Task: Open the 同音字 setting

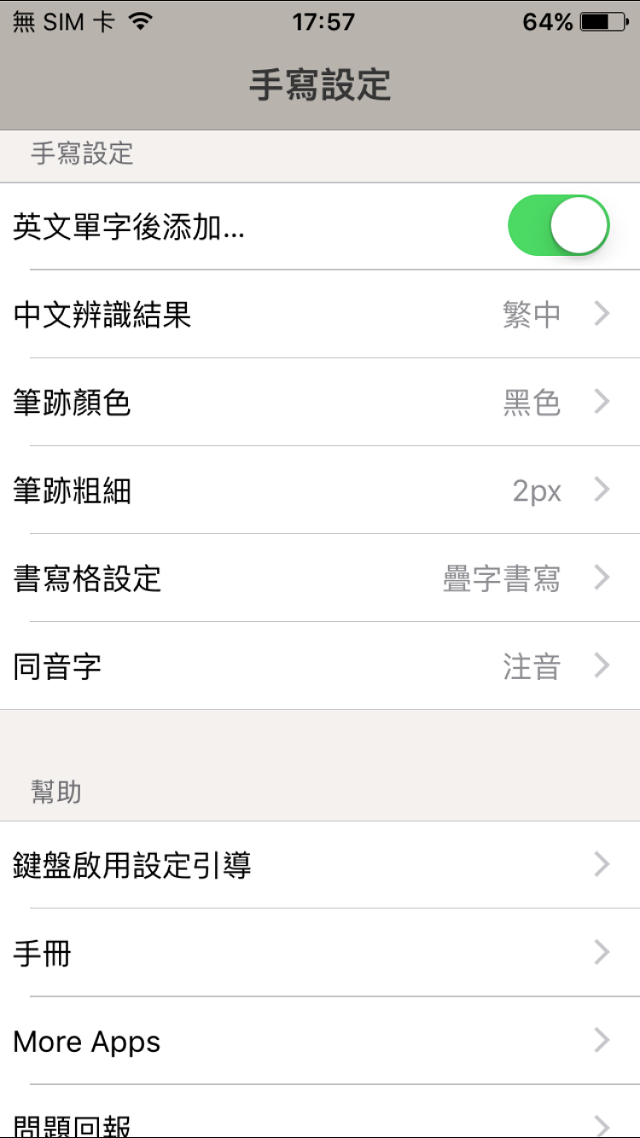Action: click(x=320, y=666)
